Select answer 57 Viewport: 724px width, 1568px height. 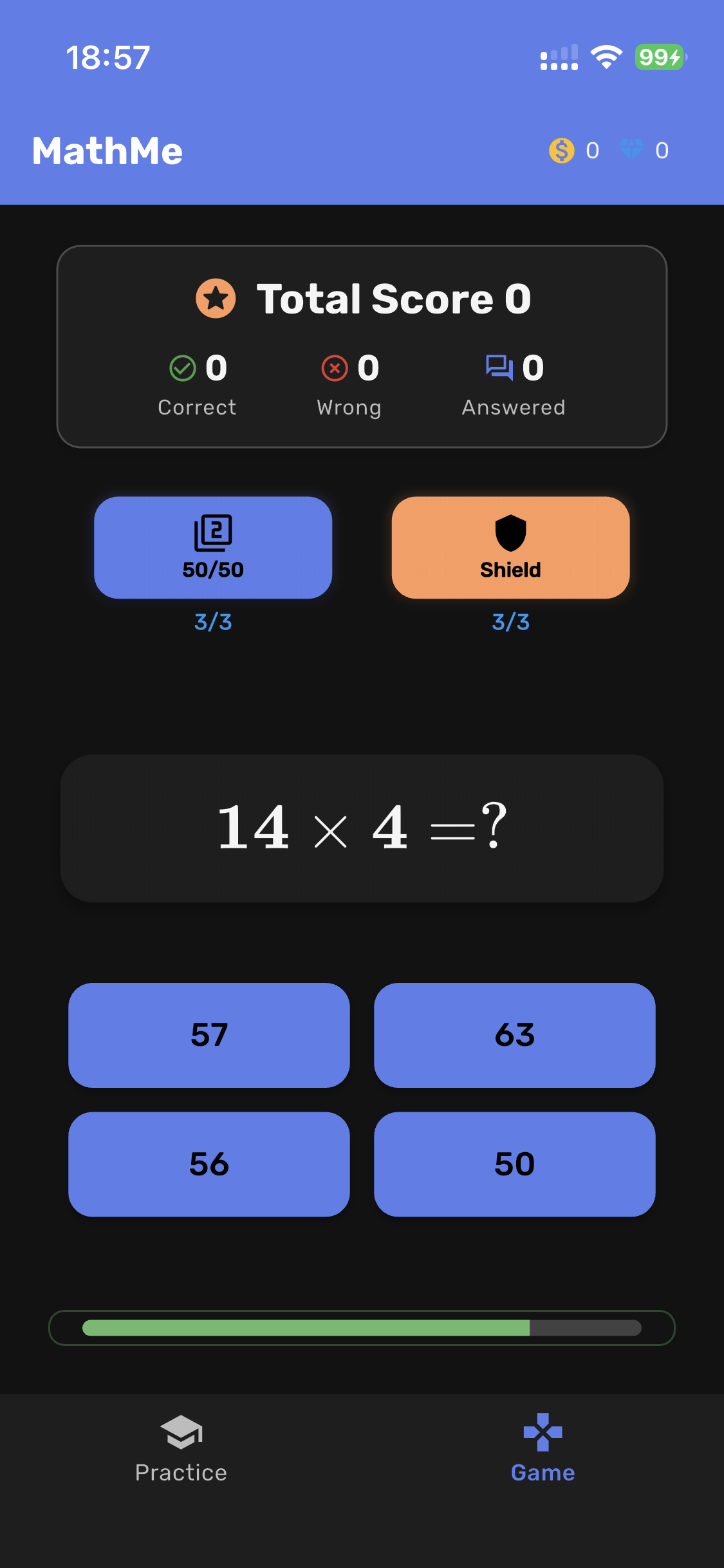209,1035
